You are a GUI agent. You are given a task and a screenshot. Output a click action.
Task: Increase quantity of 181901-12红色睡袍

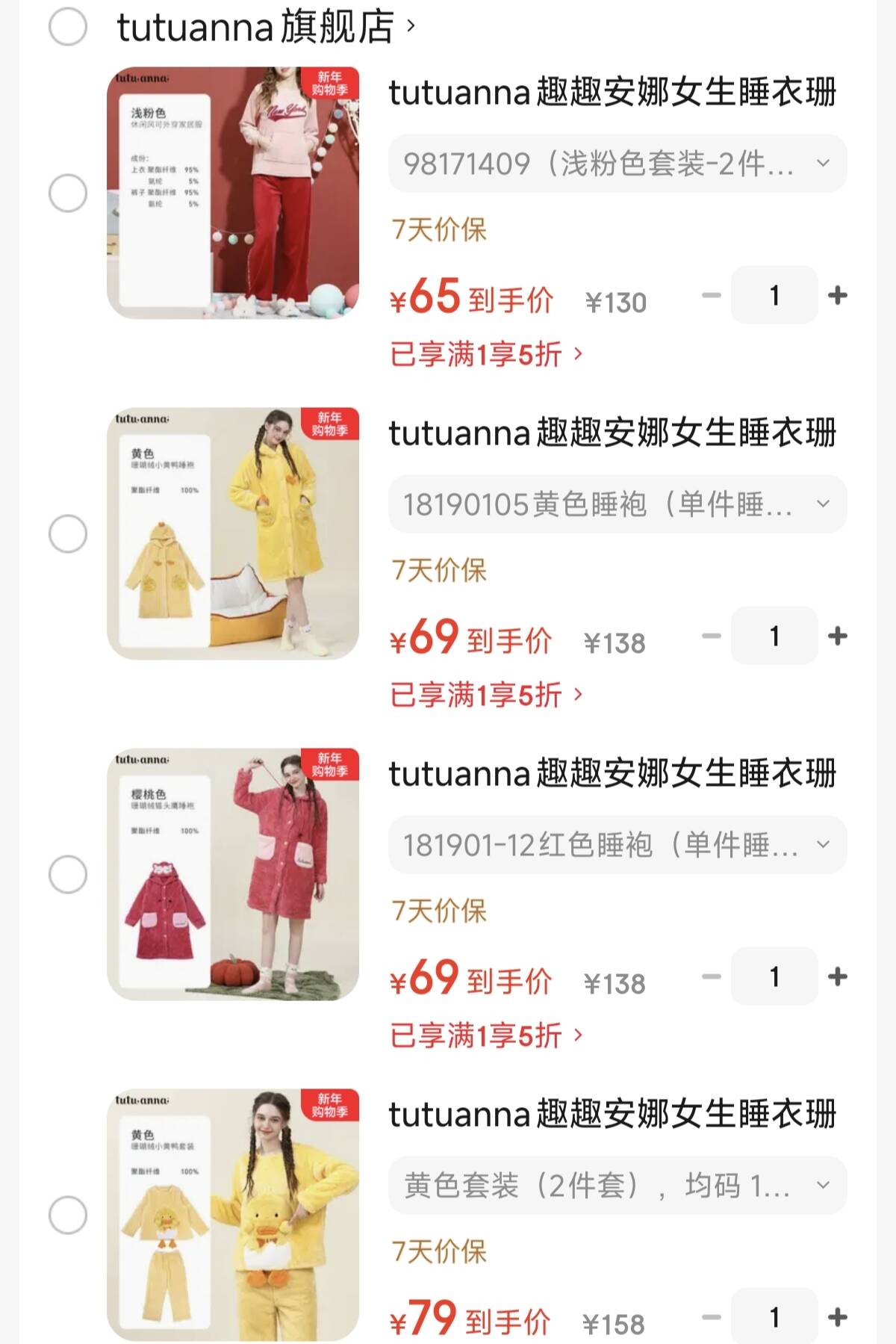click(837, 976)
